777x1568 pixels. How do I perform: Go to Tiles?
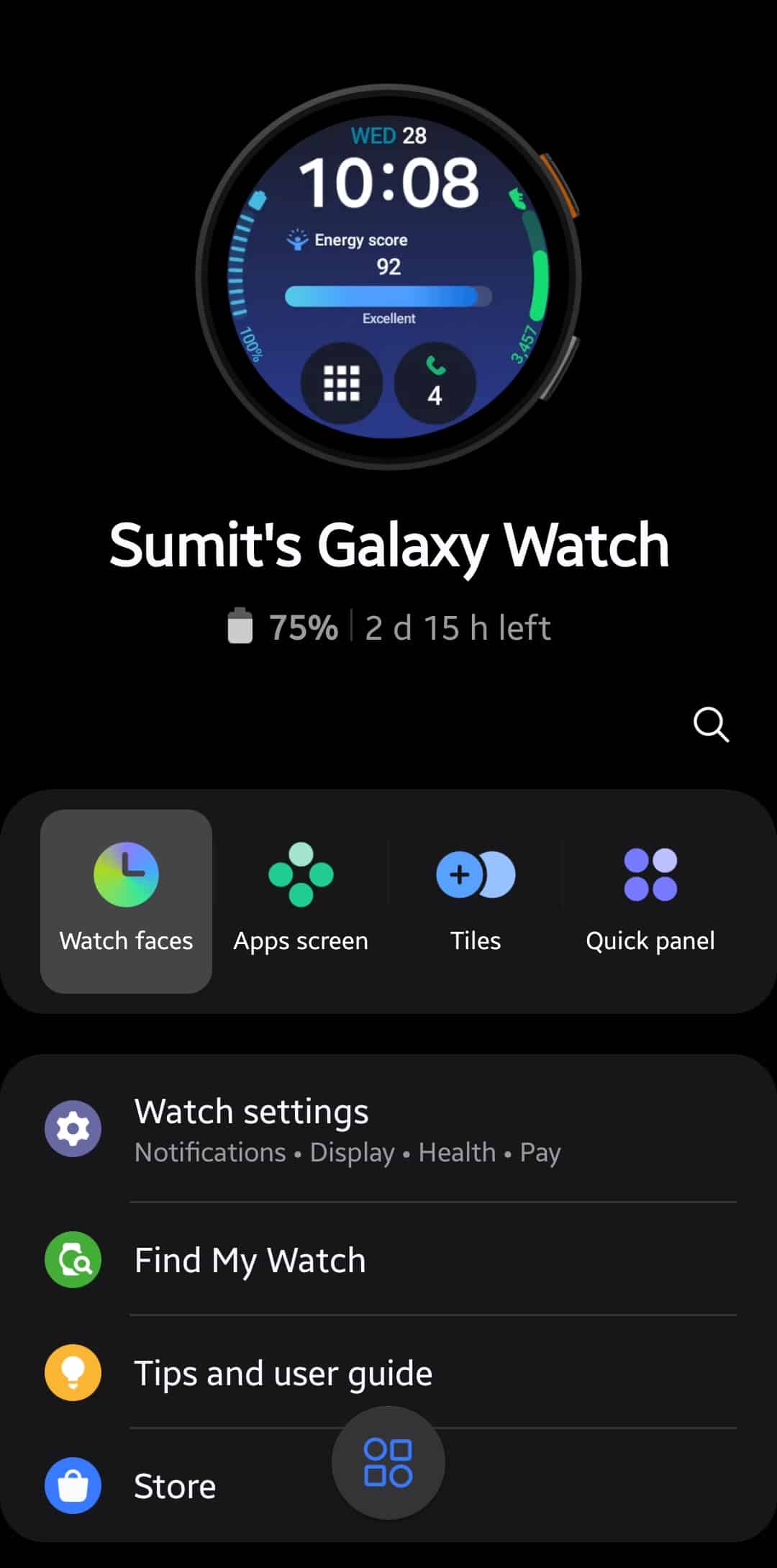coord(476,901)
